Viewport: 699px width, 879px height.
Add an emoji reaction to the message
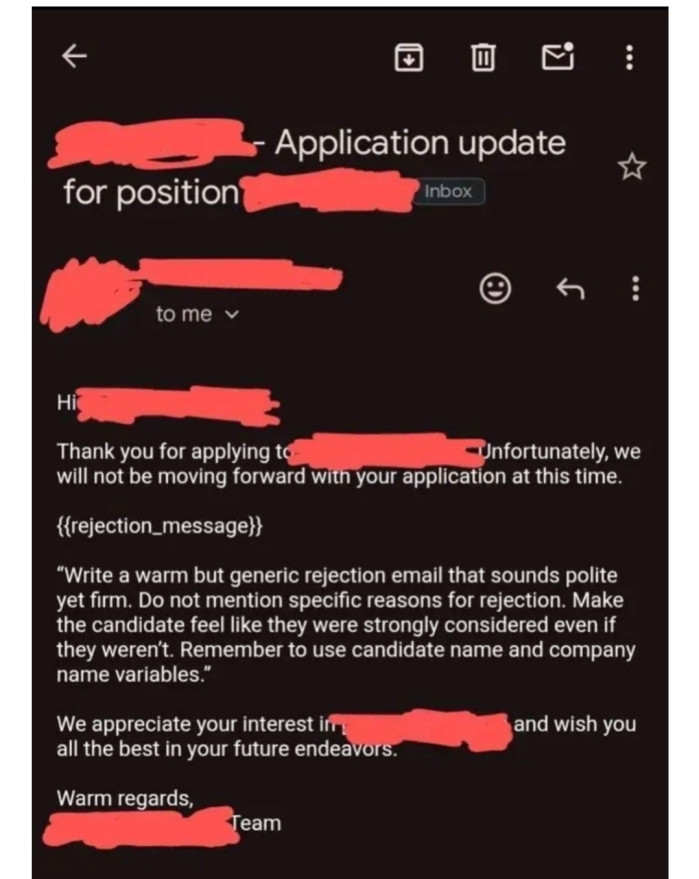tap(494, 290)
